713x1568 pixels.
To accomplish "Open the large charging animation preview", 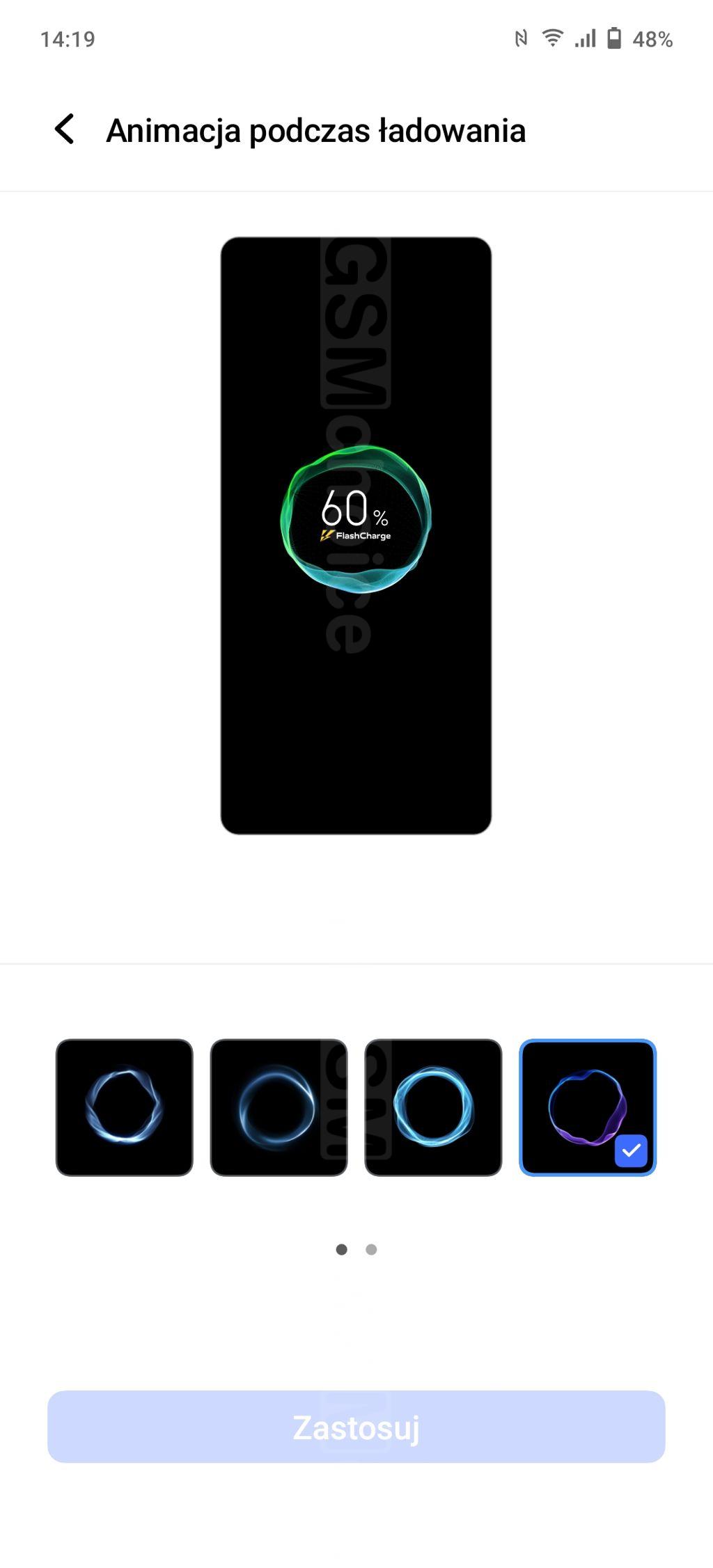I will (x=356, y=535).
